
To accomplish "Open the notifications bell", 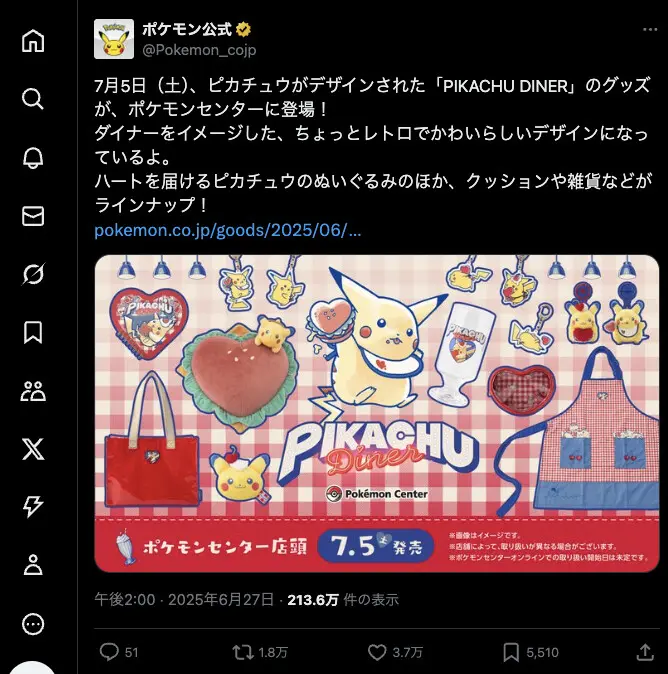I will click(33, 157).
